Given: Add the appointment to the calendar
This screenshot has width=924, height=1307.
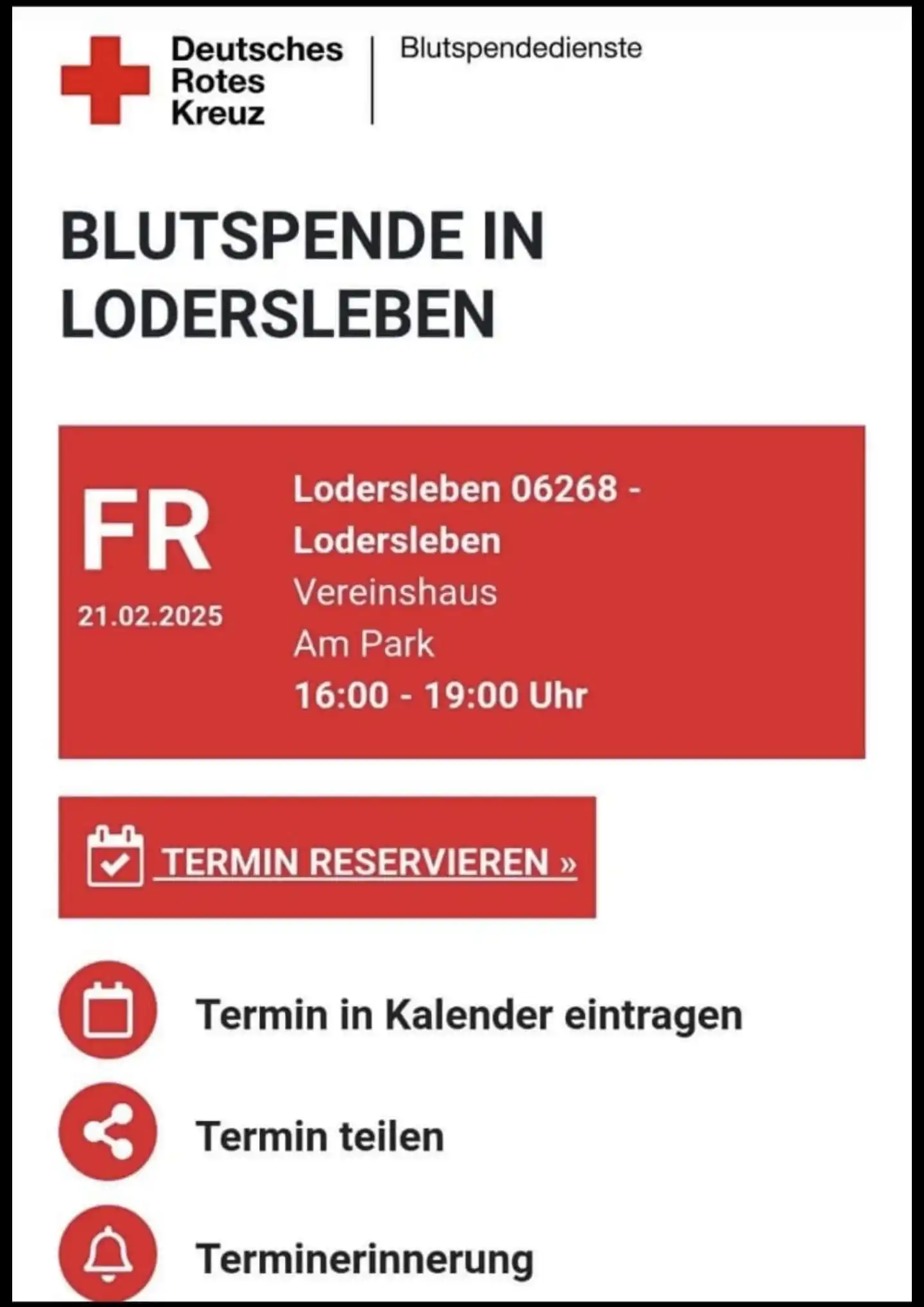Looking at the screenshot, I should pyautogui.click(x=468, y=1015).
